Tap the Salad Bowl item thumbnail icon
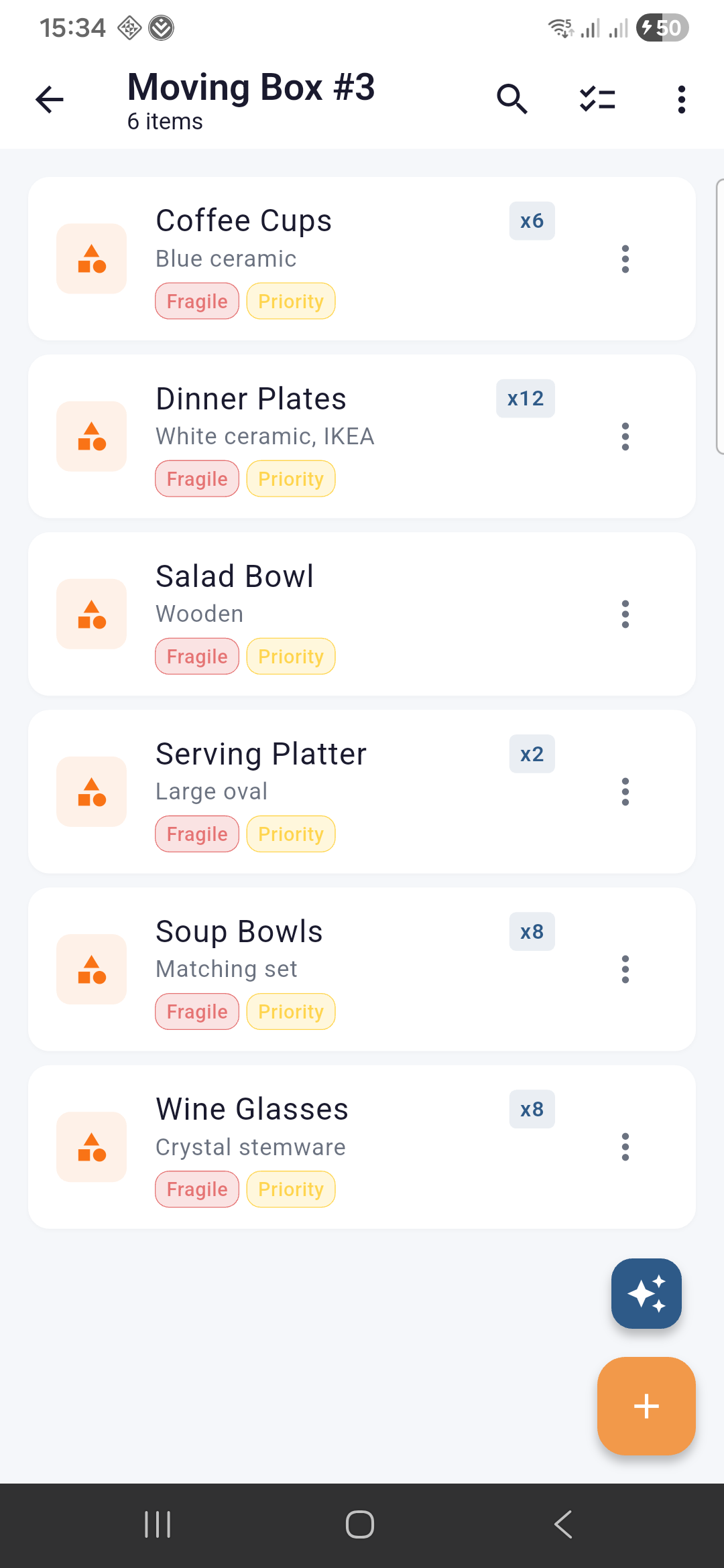Screen dimensions: 724x1568 (x=90, y=614)
